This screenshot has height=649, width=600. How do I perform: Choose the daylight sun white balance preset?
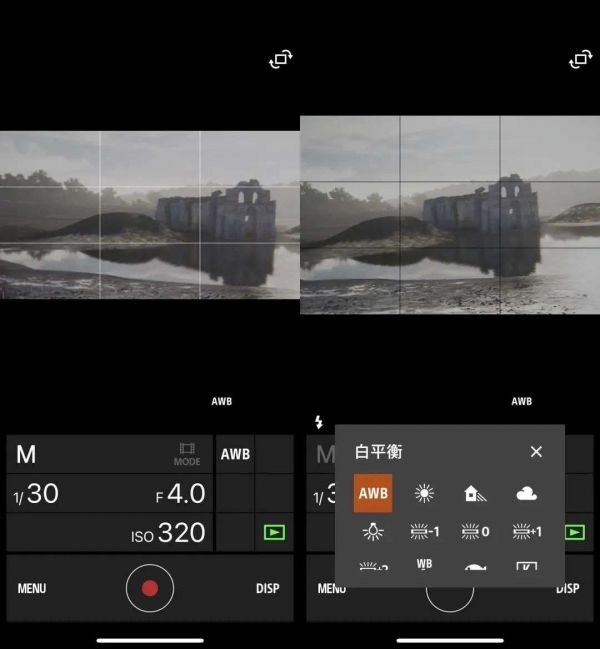[424, 493]
